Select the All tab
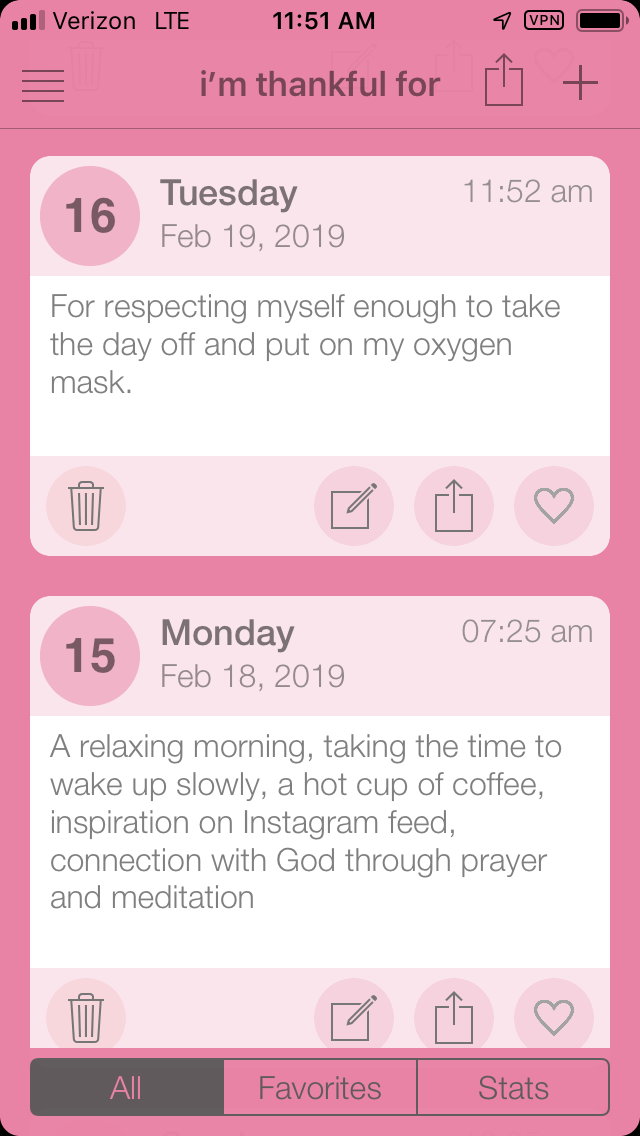This screenshot has width=640, height=1136. tap(127, 1088)
